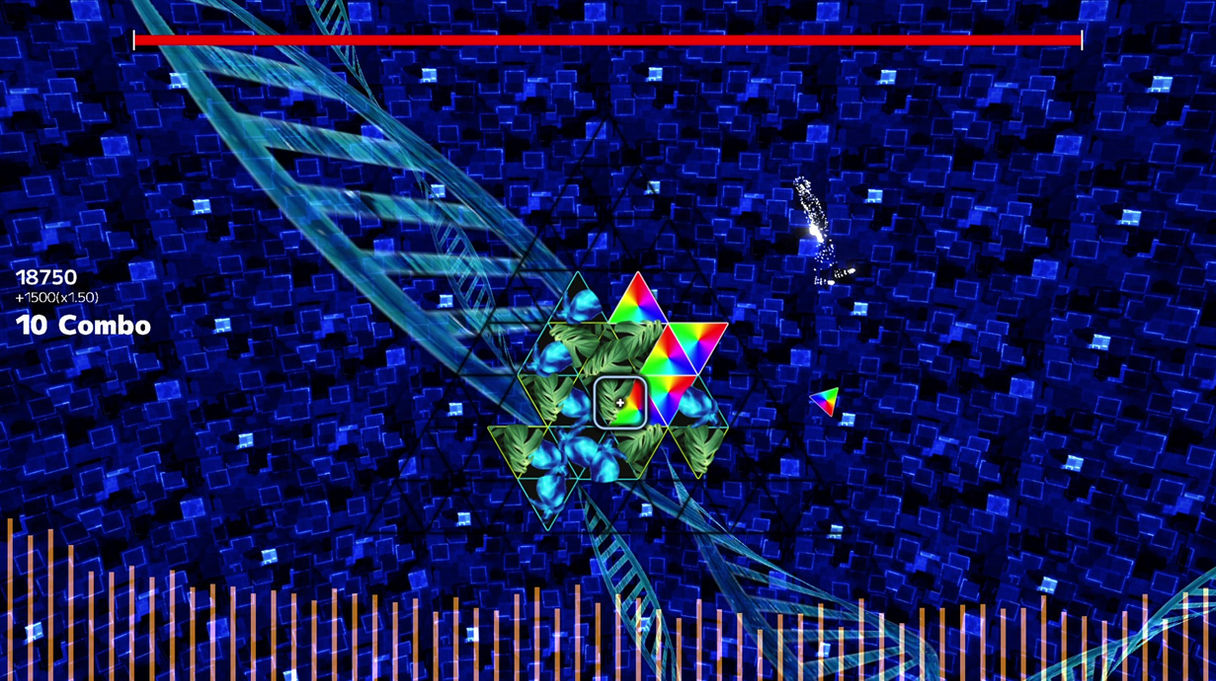
Task: Select the loose rainbow triangle beside the puzzle
Action: (x=825, y=401)
